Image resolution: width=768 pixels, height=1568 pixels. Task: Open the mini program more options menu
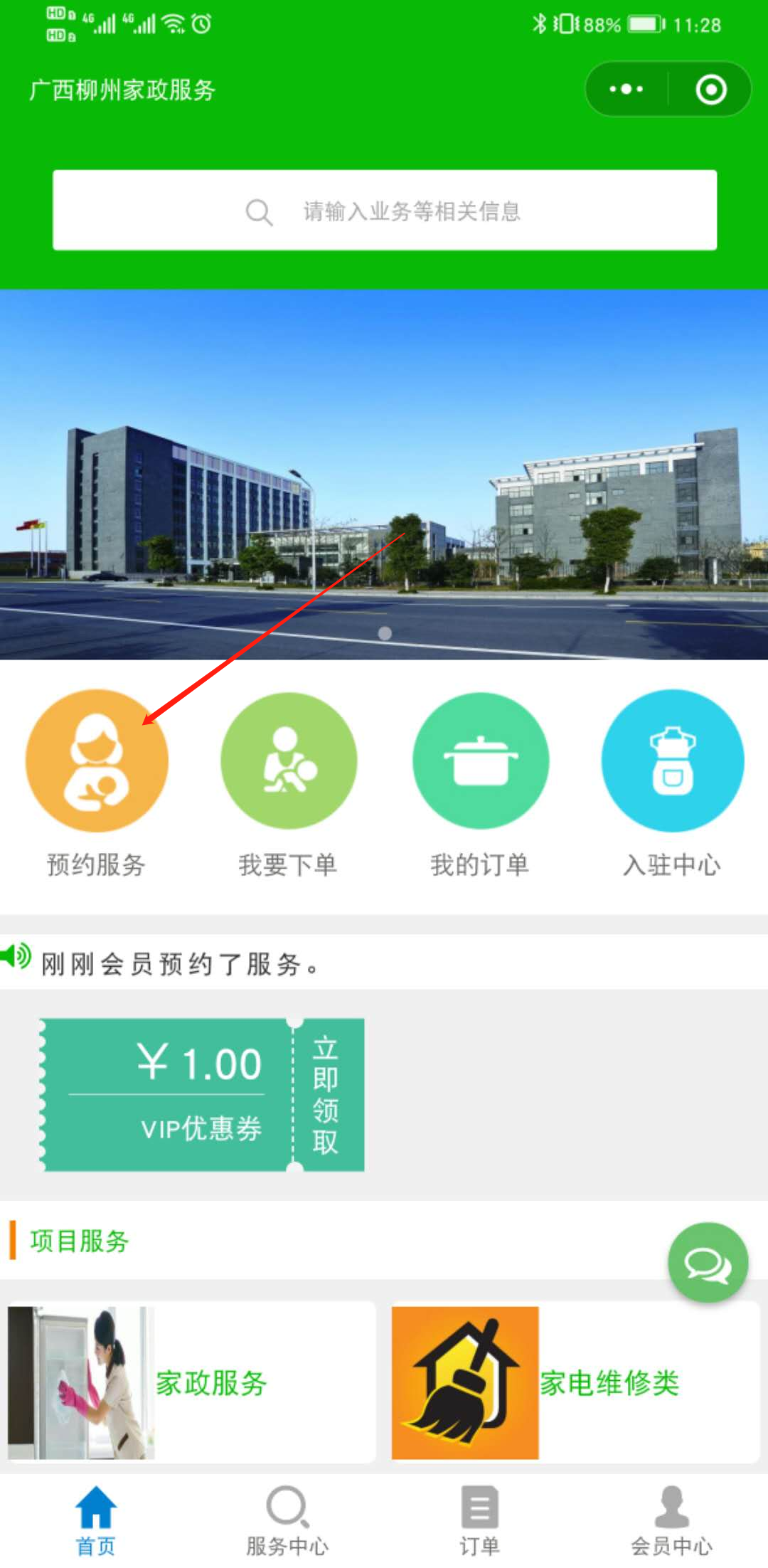tap(626, 90)
